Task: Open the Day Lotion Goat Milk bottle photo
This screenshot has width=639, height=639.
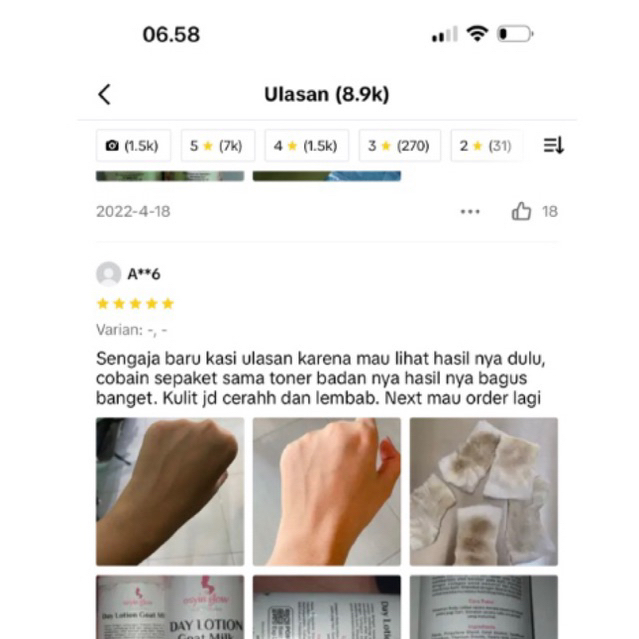Action: (x=170, y=607)
